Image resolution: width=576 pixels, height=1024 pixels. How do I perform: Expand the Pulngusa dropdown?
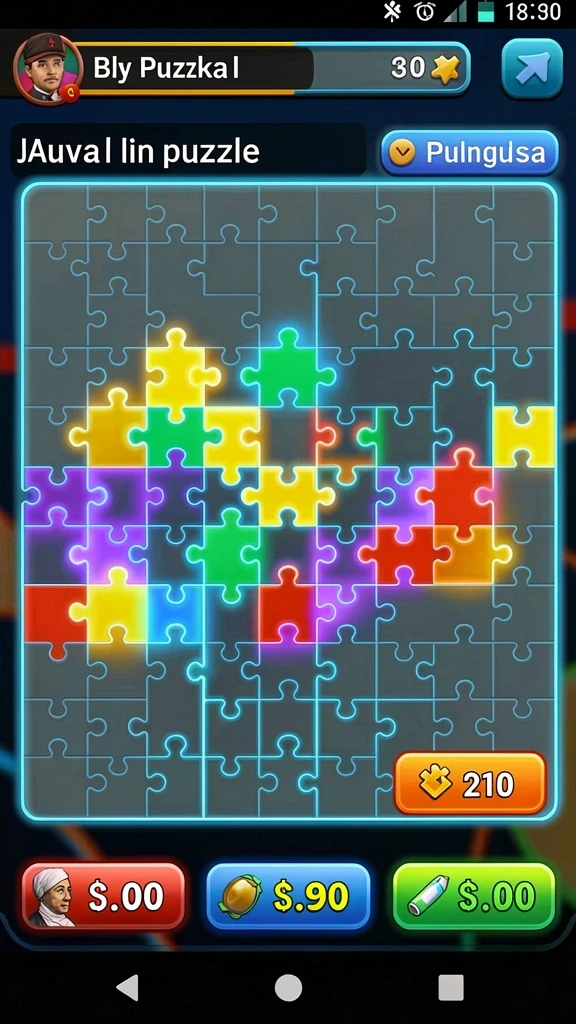click(x=470, y=152)
